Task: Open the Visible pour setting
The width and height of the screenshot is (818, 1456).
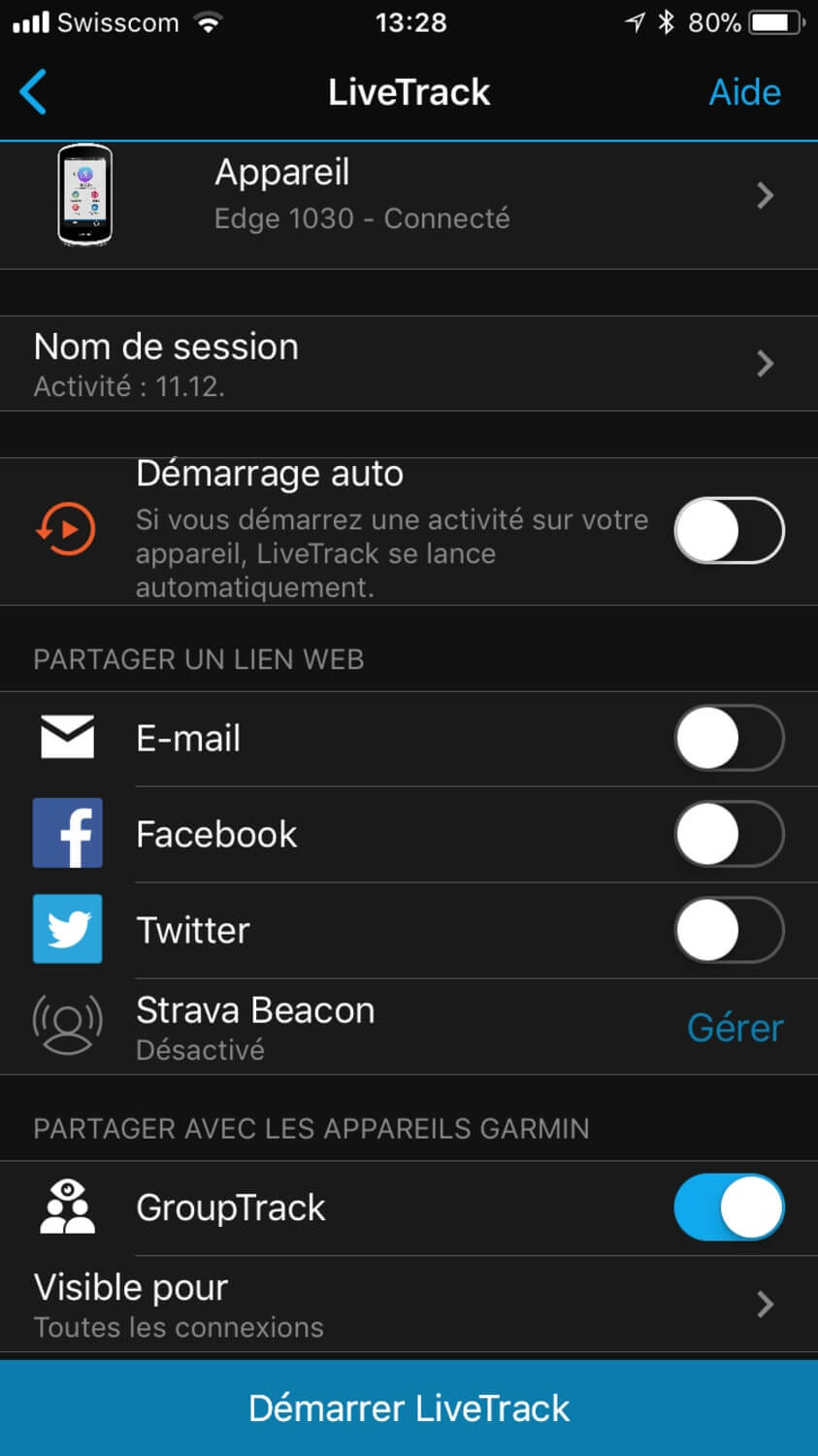Action: click(409, 1305)
